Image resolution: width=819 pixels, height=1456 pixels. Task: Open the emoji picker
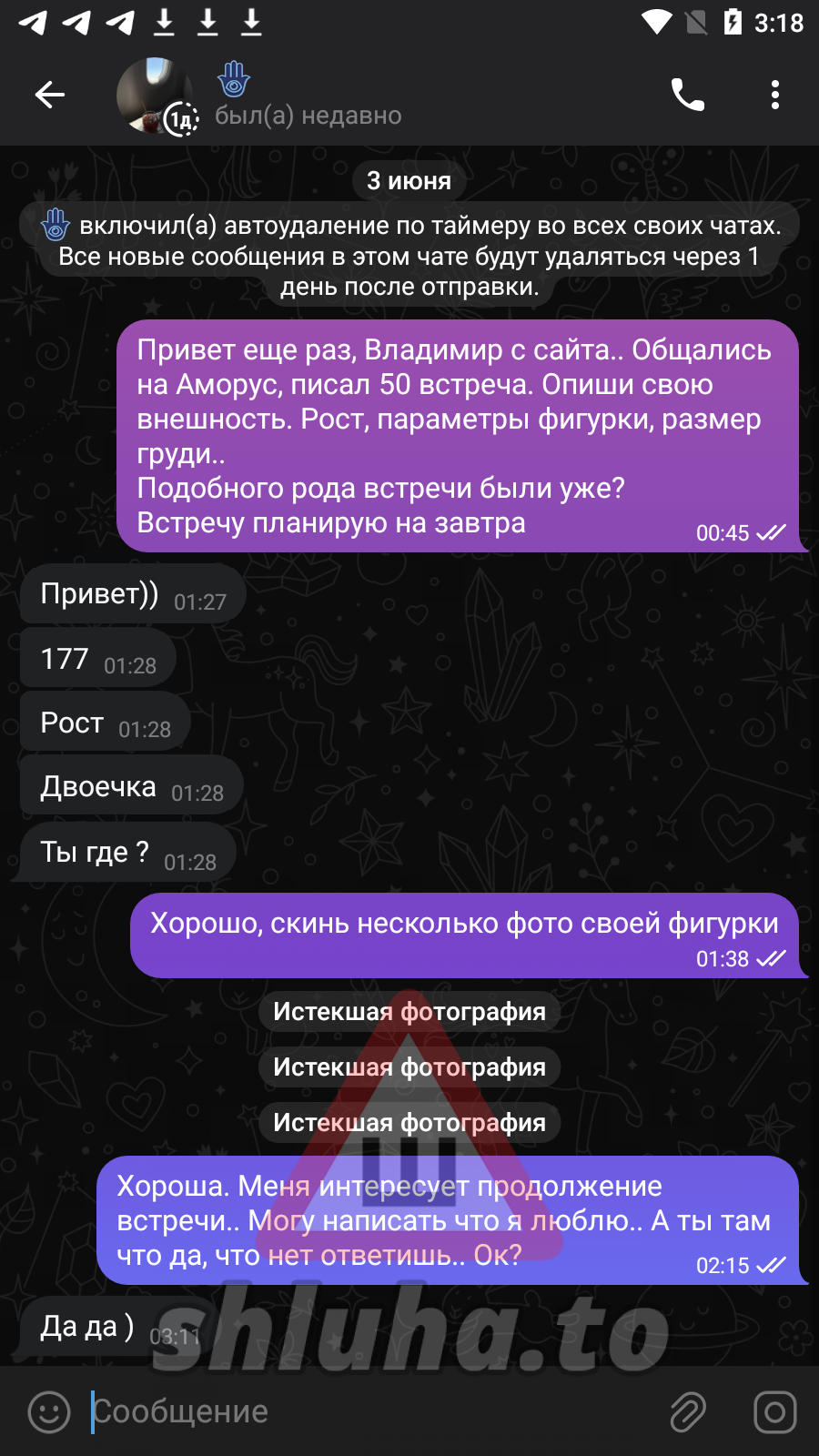(49, 1412)
